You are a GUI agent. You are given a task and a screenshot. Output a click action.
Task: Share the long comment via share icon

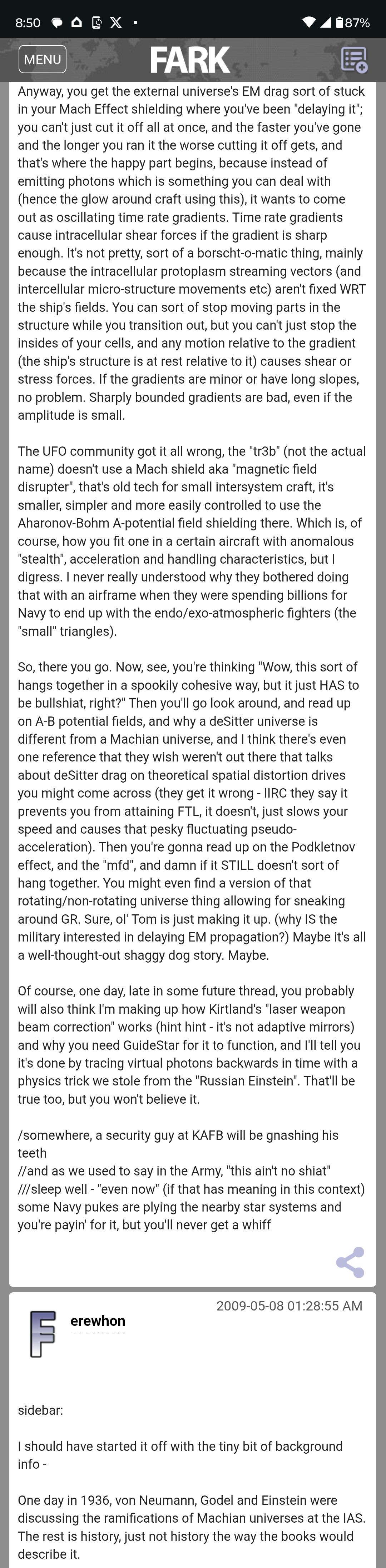click(x=350, y=1262)
